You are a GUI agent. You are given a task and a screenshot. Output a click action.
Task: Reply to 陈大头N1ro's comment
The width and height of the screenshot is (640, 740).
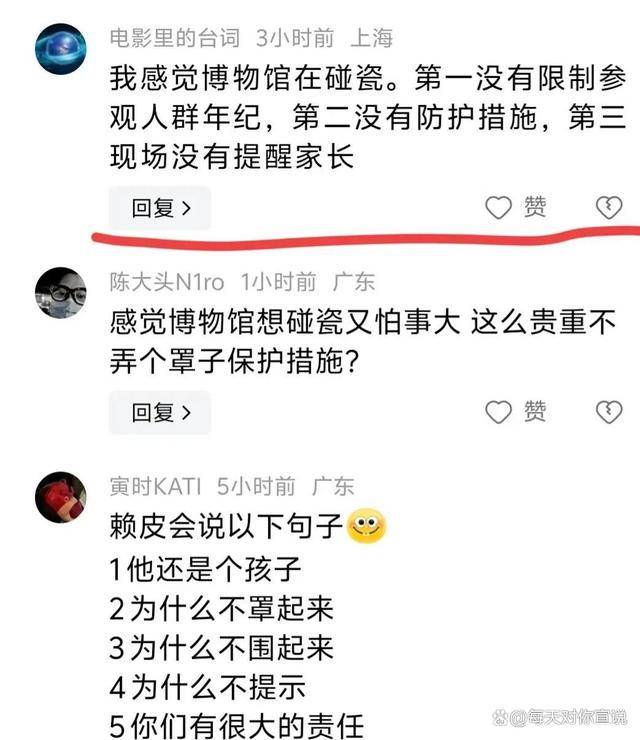160,412
